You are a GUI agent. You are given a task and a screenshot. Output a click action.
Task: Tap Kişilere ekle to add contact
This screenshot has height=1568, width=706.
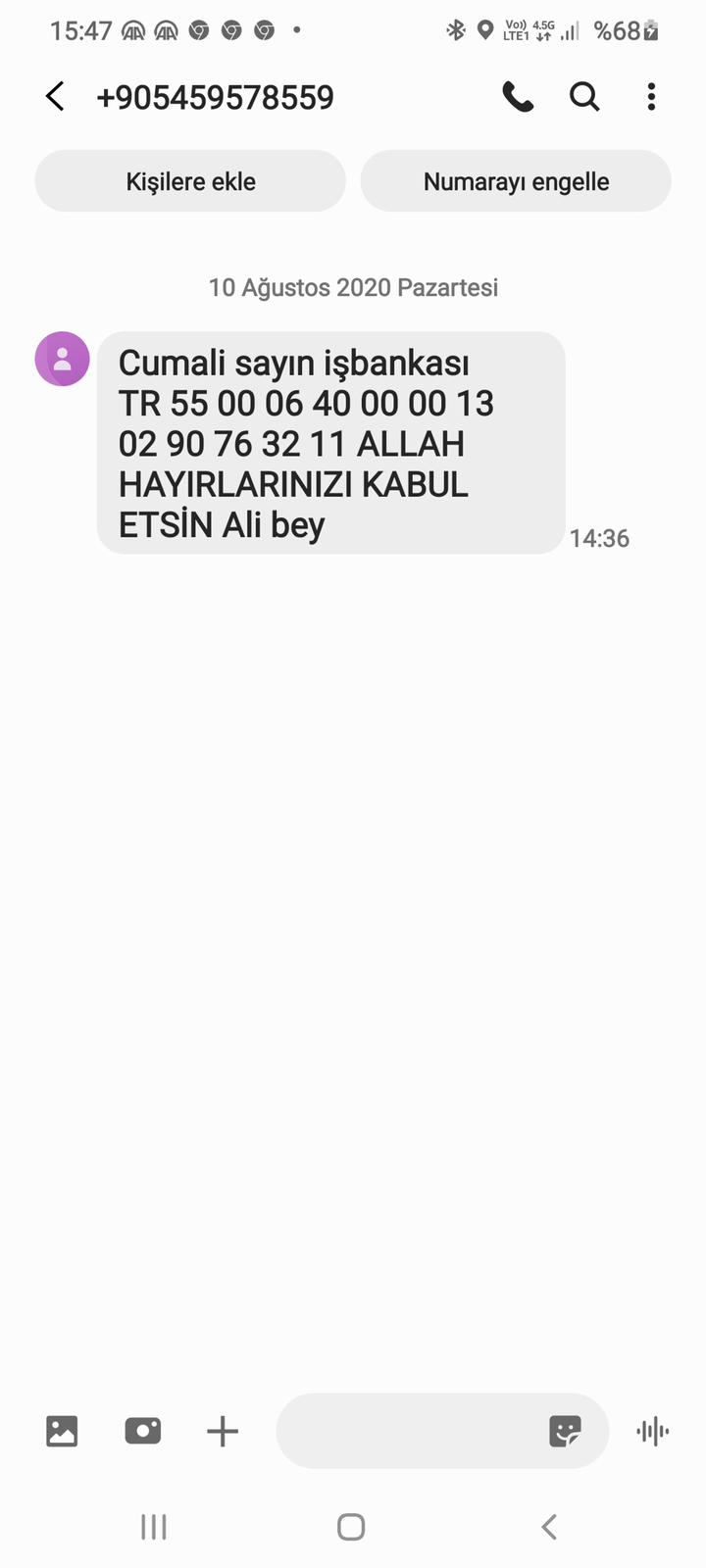pos(190,181)
